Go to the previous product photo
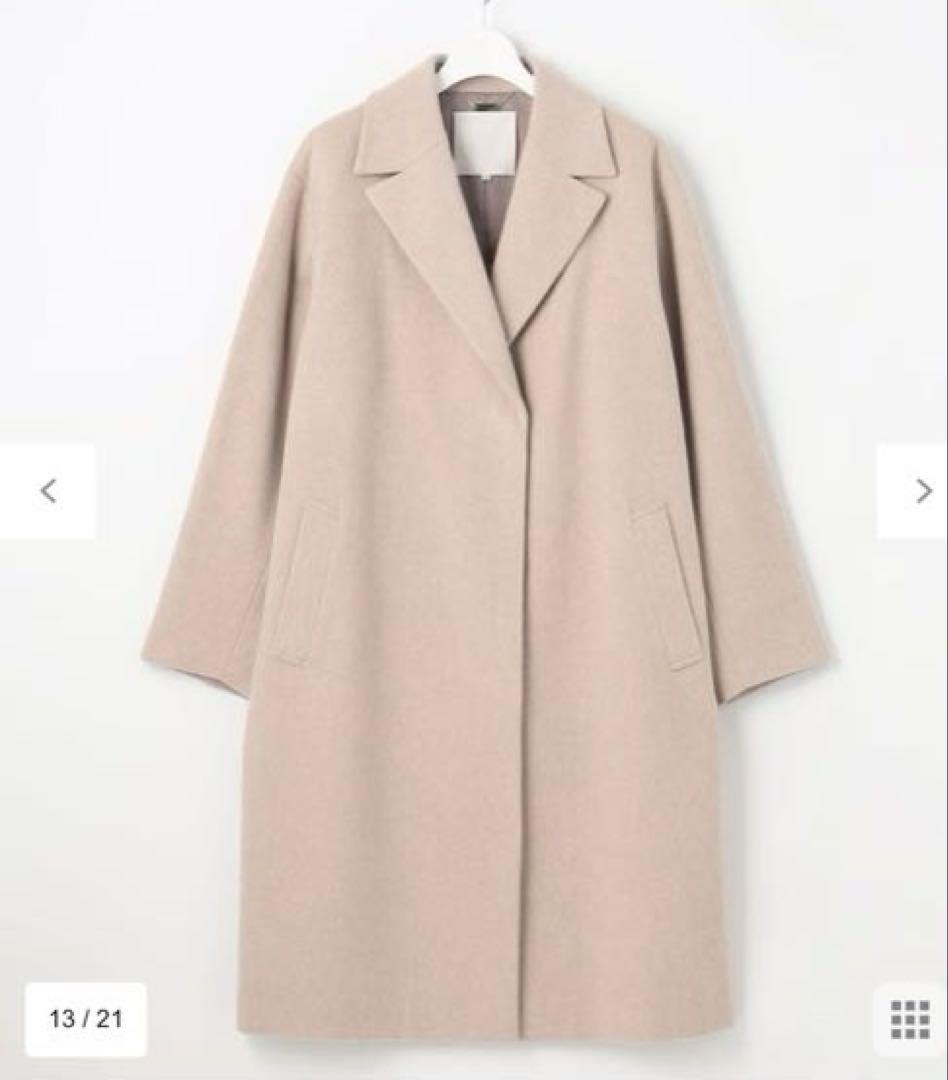The height and width of the screenshot is (1080, 948). 48,491
